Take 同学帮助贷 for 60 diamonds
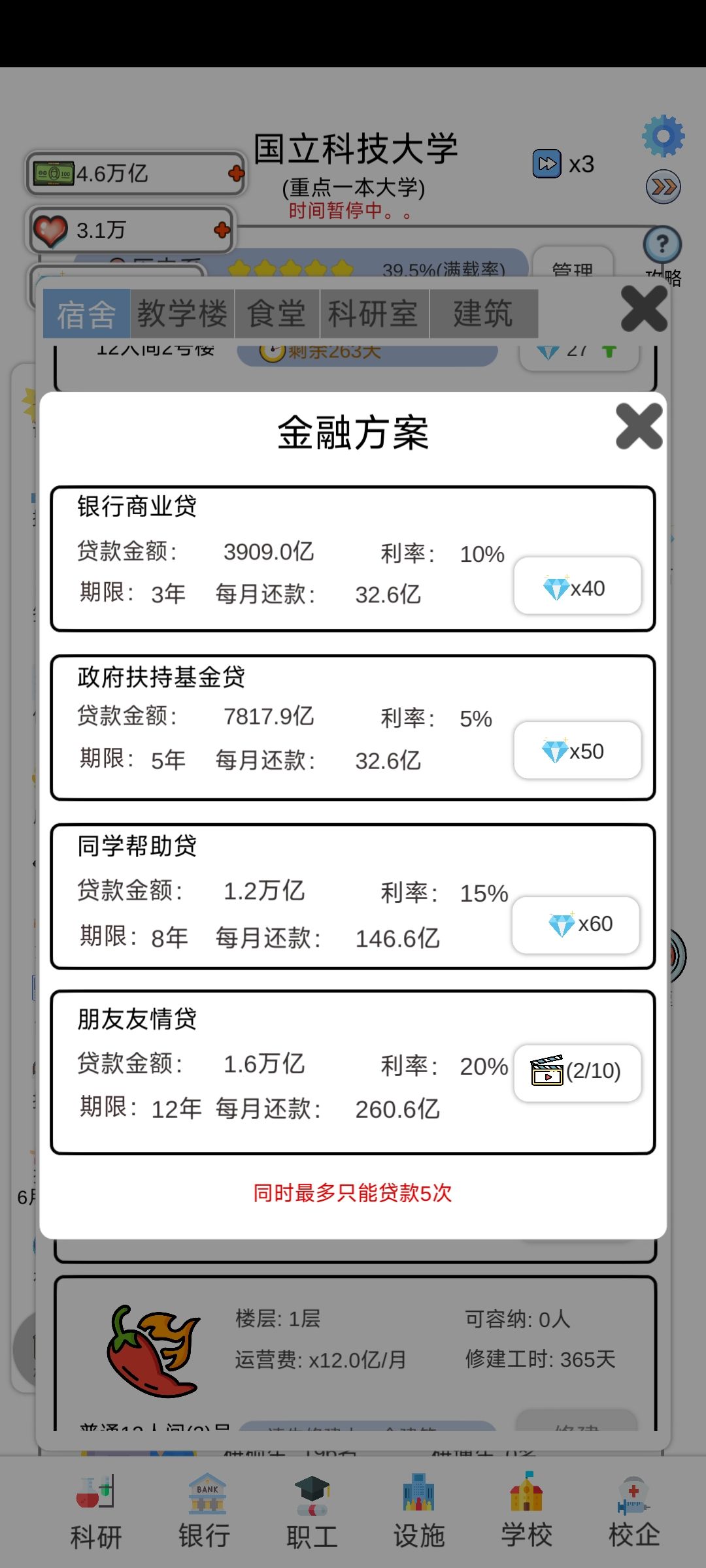 click(x=576, y=924)
